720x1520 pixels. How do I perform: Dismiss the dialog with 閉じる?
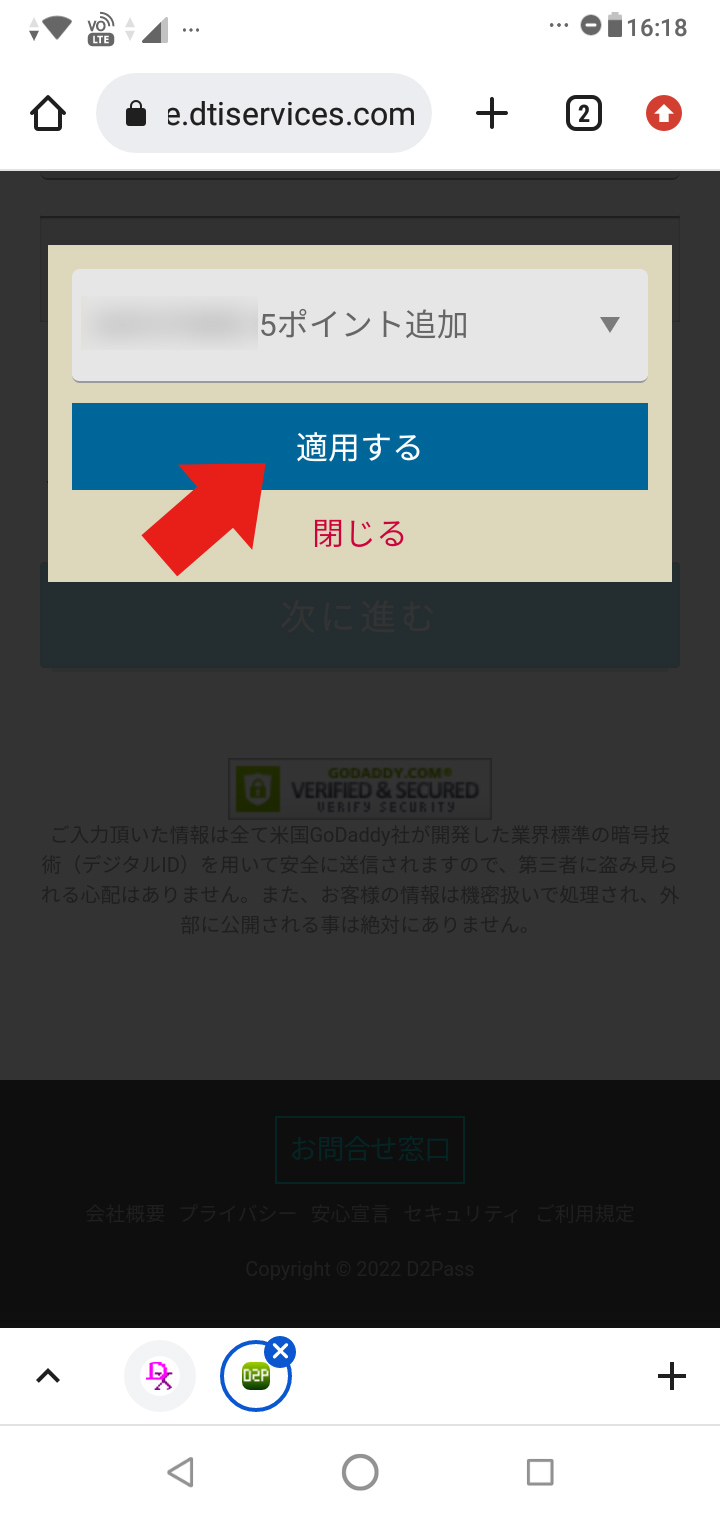click(360, 534)
